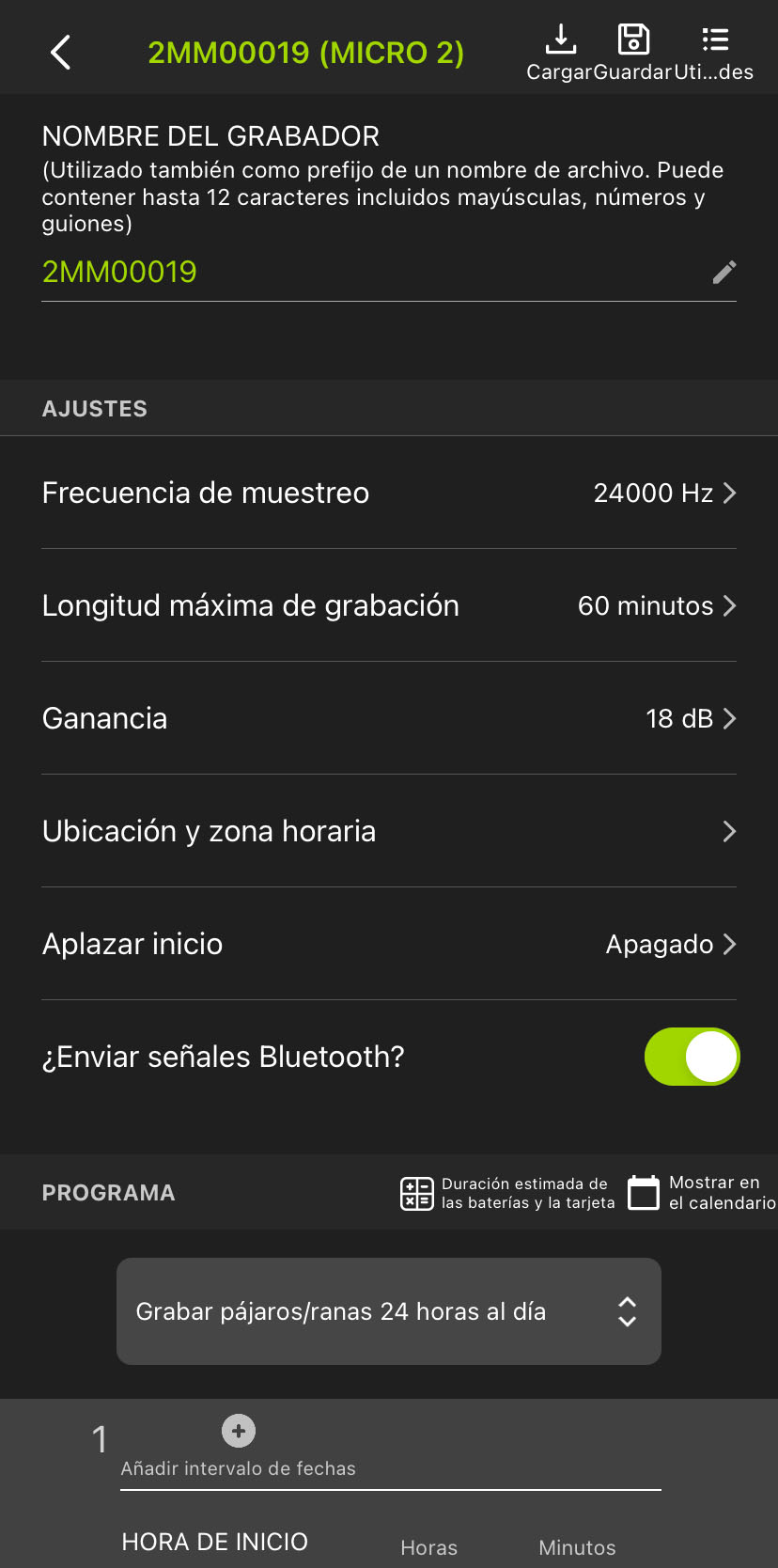Open Ubicación y zona horaria
The width and height of the screenshot is (778, 1568).
coord(389,831)
